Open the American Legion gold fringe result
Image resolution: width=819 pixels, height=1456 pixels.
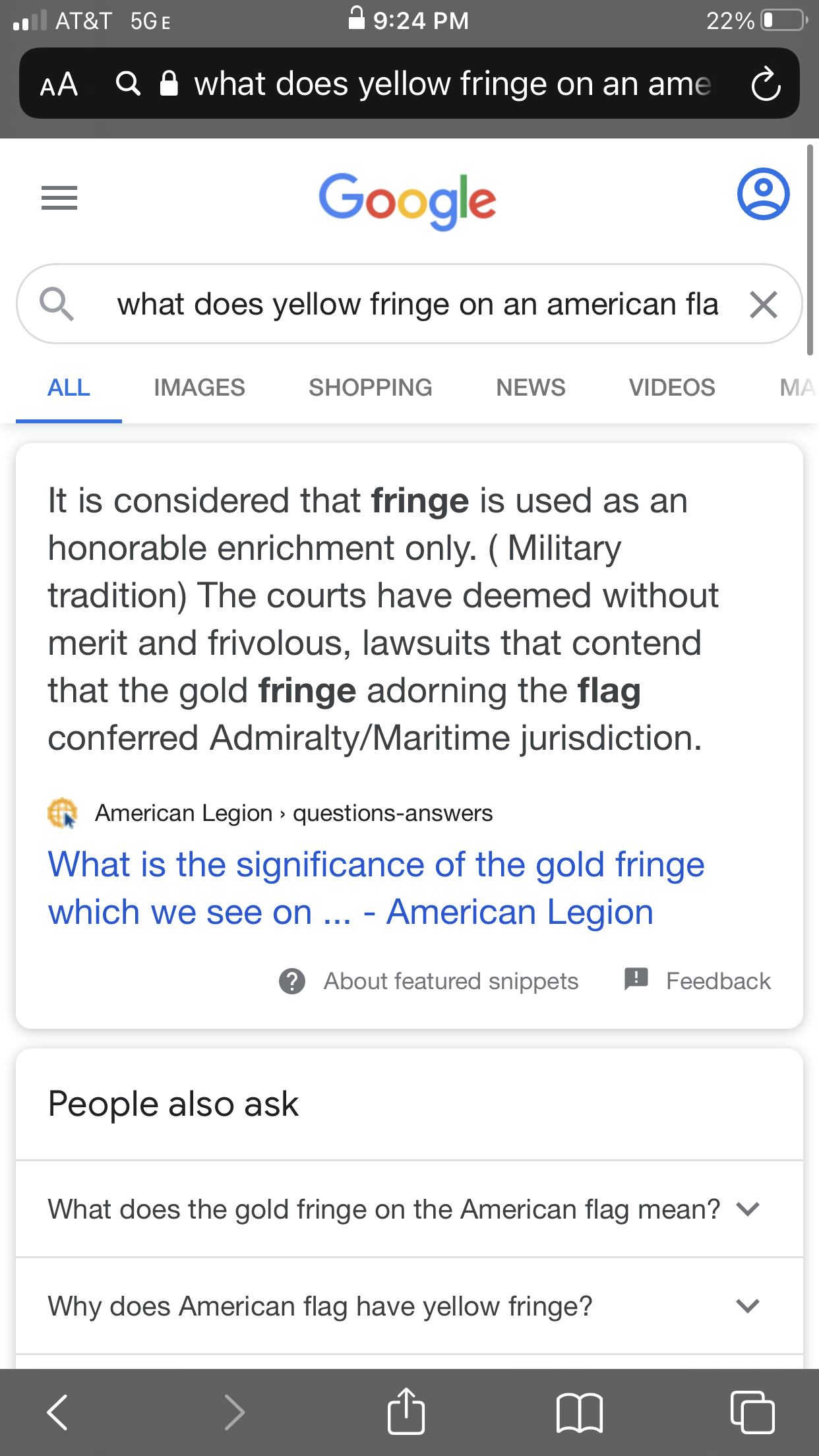(x=376, y=888)
